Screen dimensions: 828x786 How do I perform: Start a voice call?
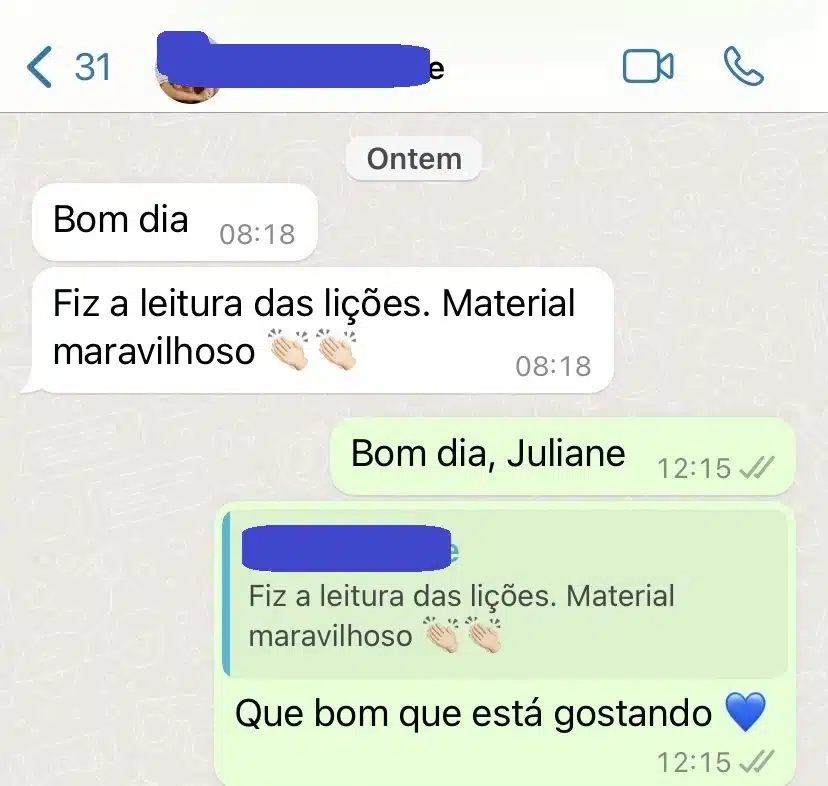[743, 67]
